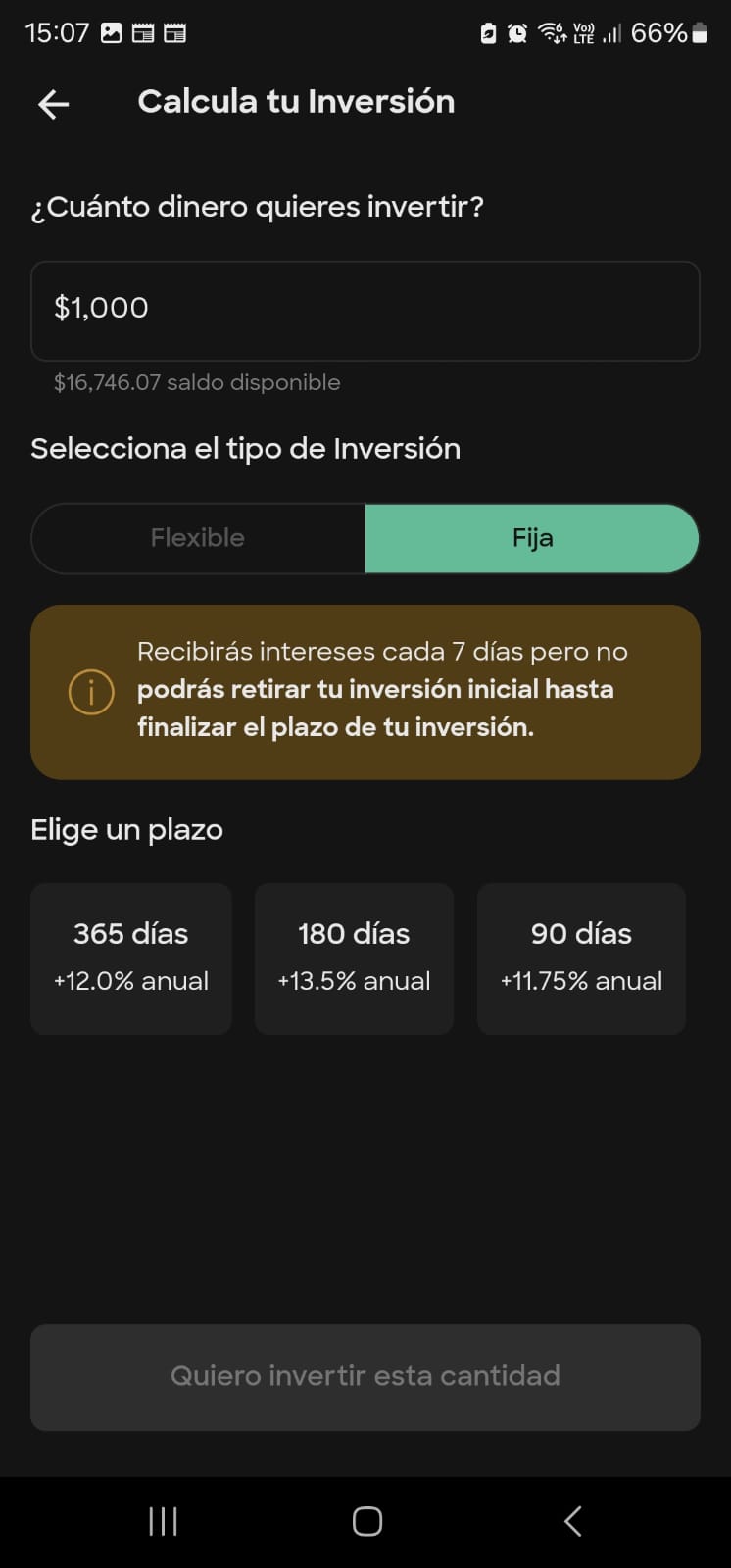The height and width of the screenshot is (1568, 731).
Task: Open recent apps from navigation bar
Action: click(163, 1521)
